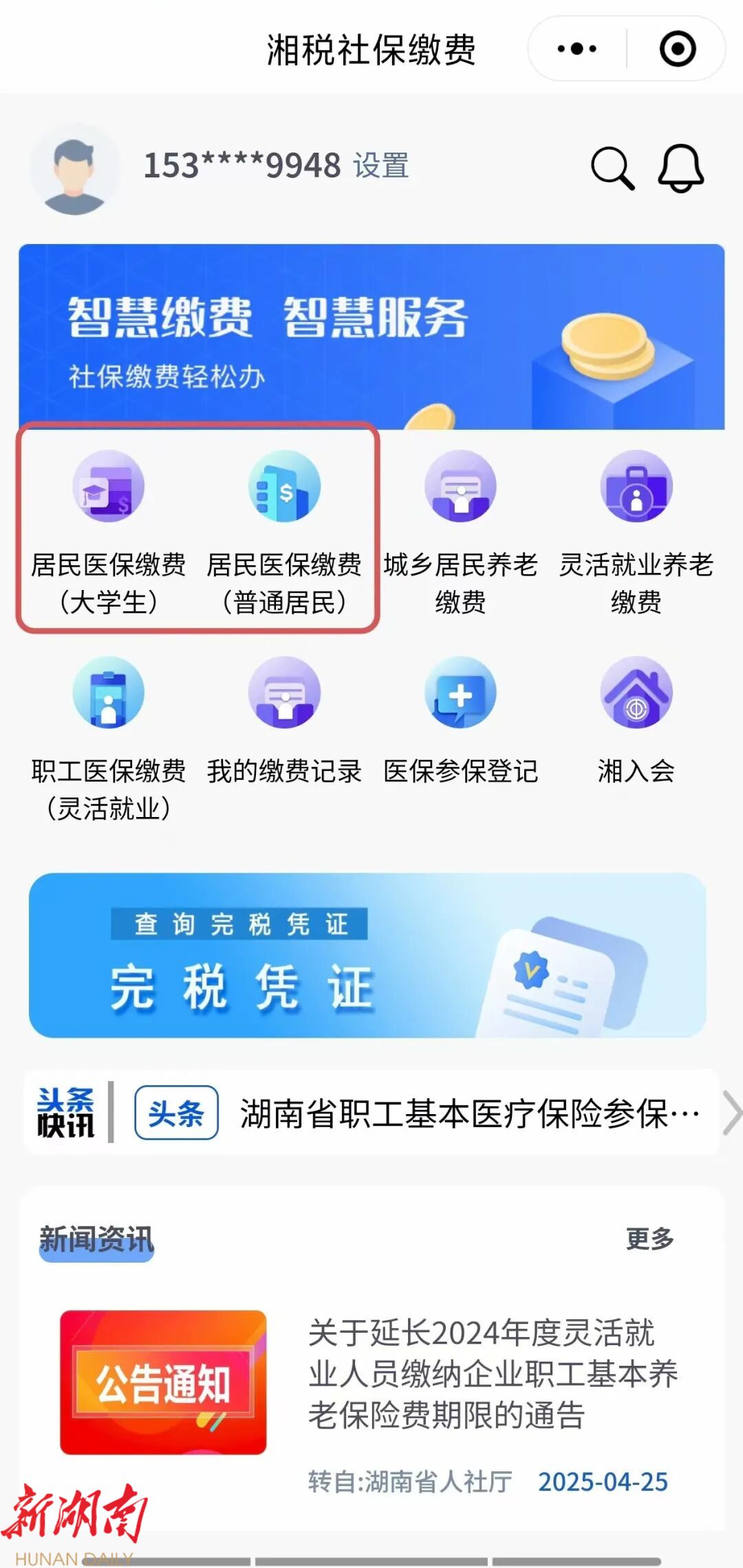Image resolution: width=743 pixels, height=1568 pixels.
Task: Tap the arrow beside the headline ticker
Action: coord(731,1113)
